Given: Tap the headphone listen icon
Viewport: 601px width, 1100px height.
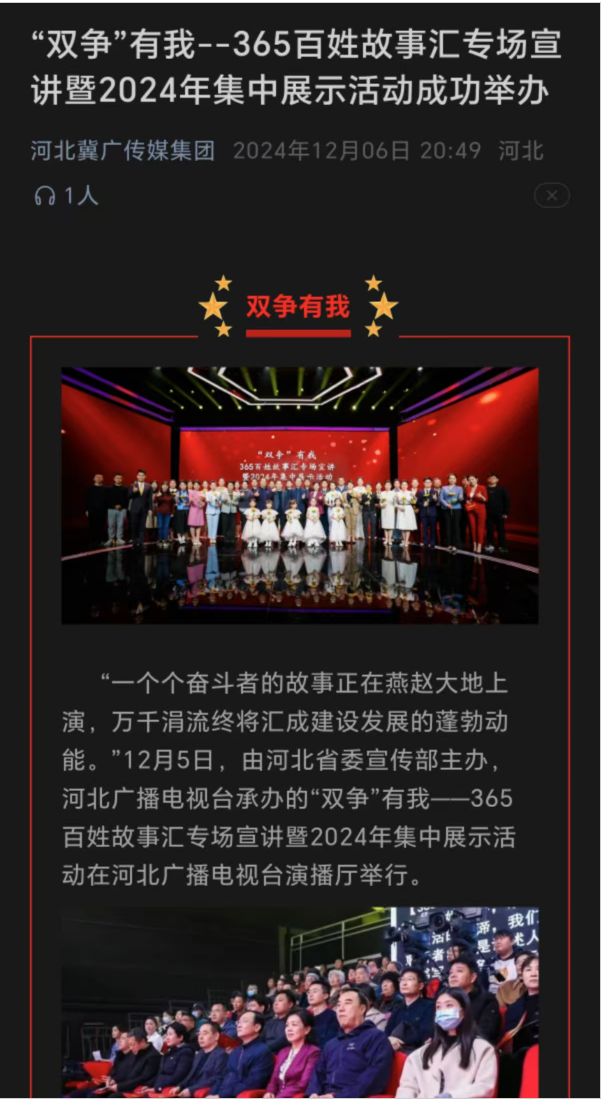Looking at the screenshot, I should (45, 196).
